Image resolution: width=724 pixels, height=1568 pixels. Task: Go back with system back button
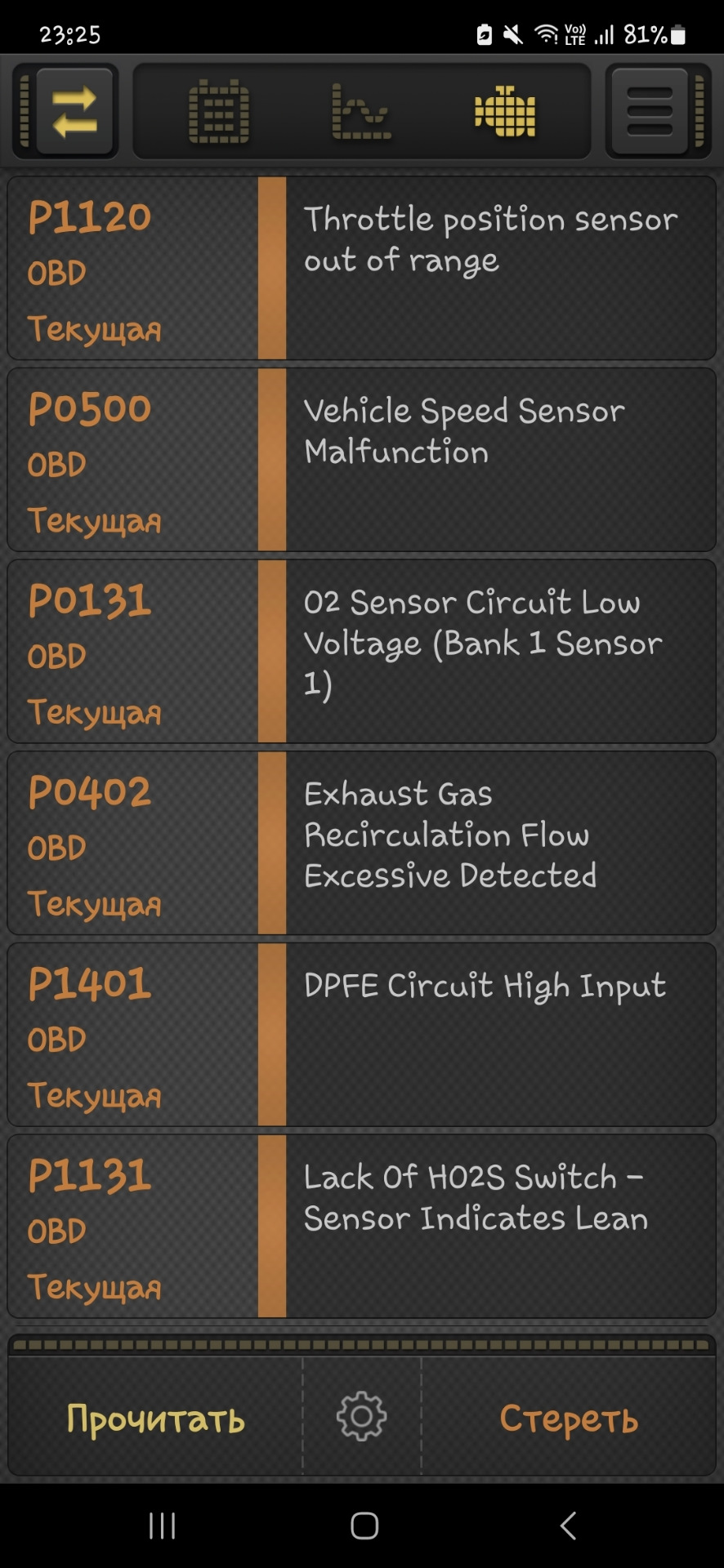(x=568, y=1525)
